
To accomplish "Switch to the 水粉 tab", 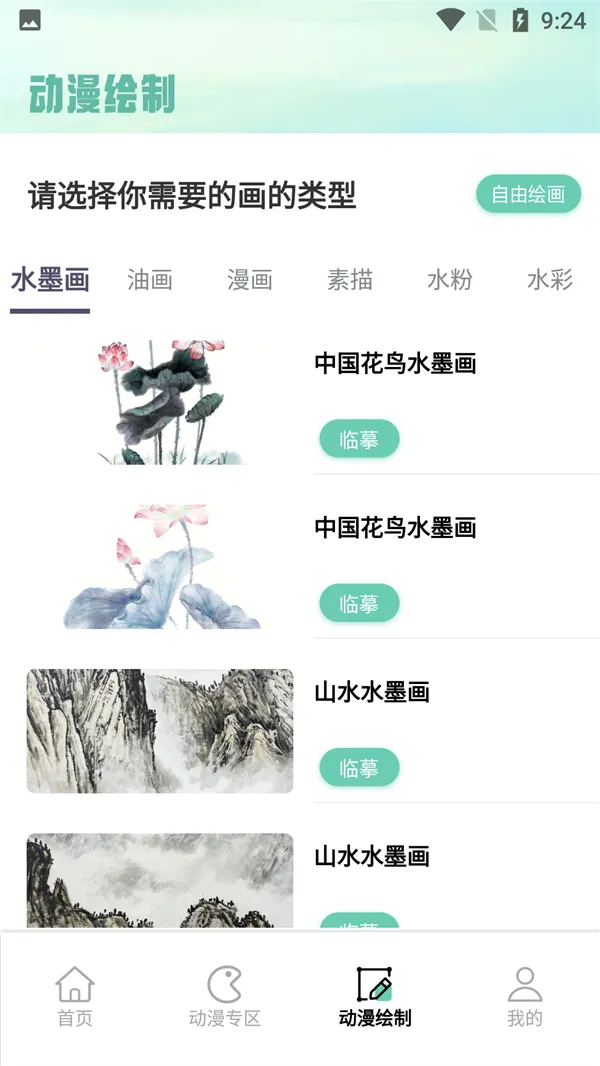I will point(450,280).
